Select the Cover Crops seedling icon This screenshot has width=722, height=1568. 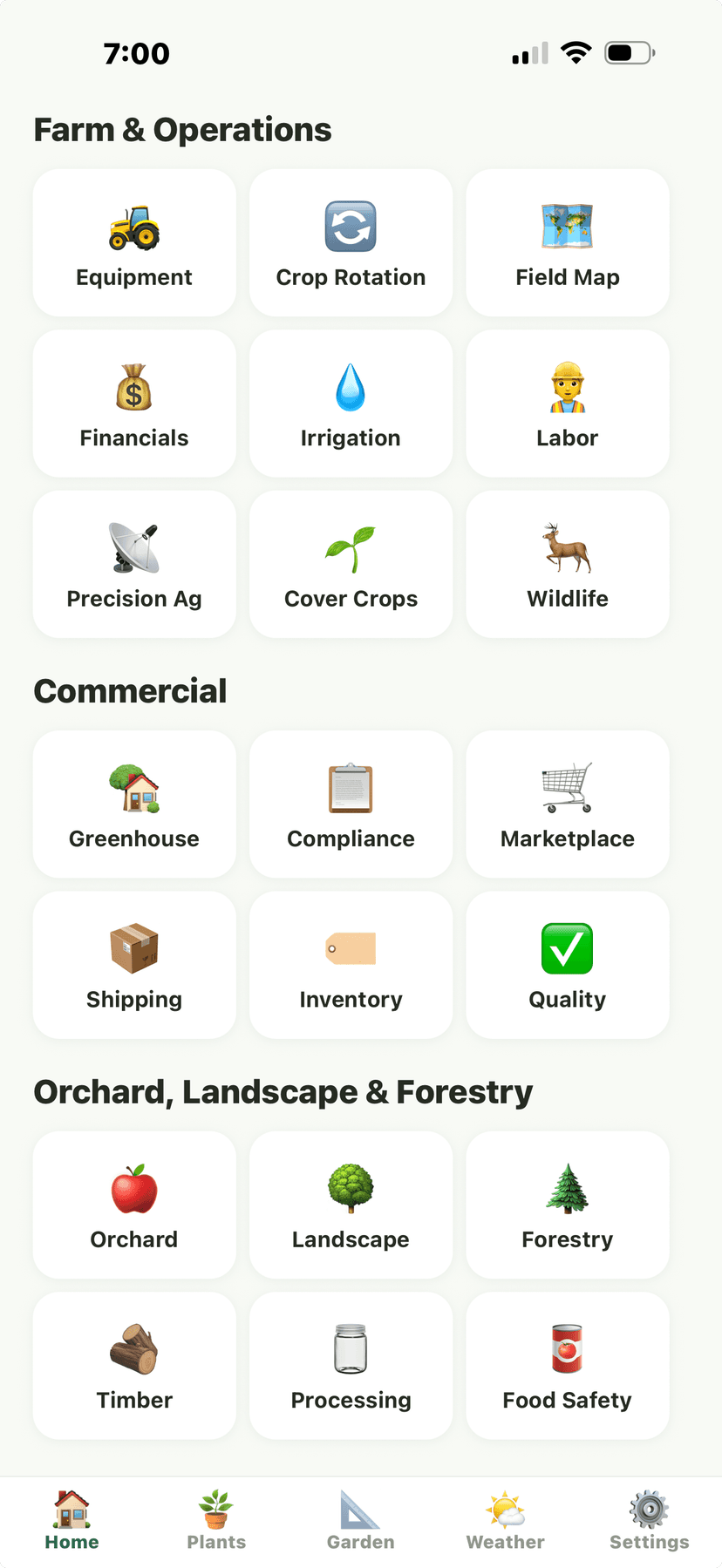[x=351, y=564]
